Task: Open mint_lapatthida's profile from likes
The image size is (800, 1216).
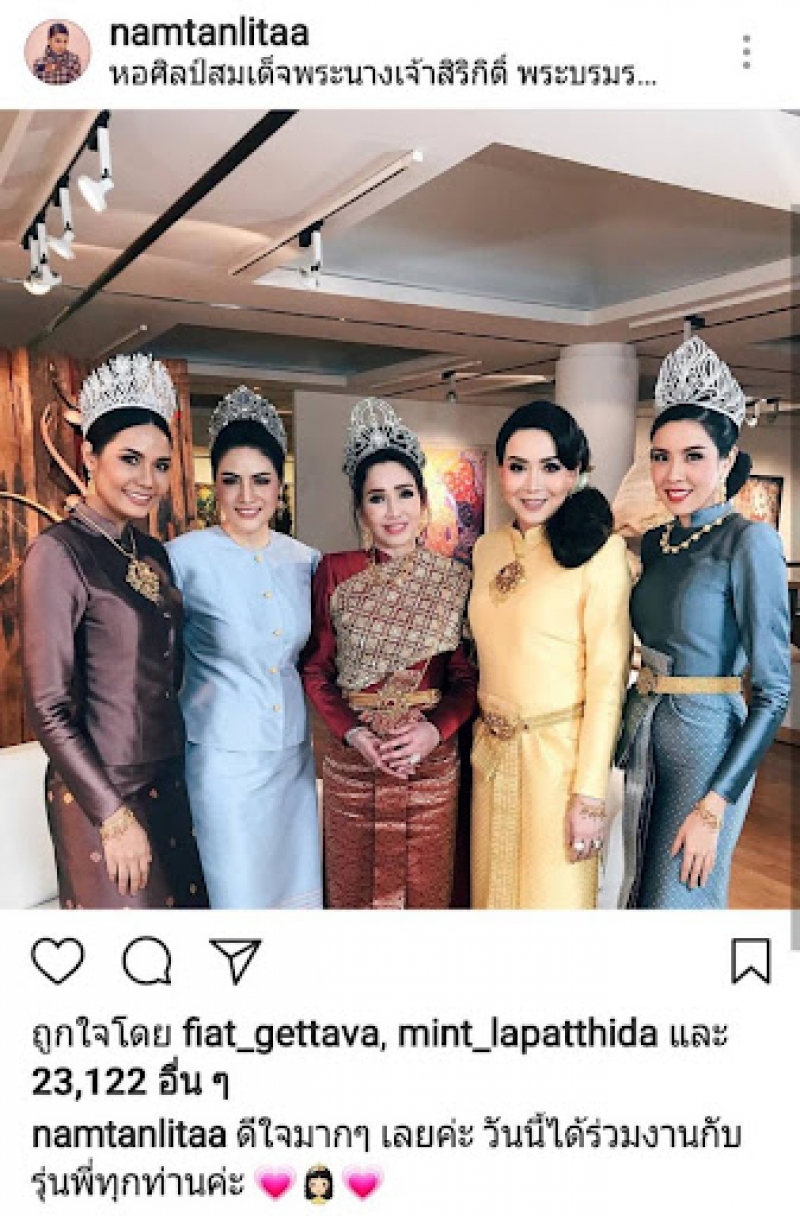Action: pos(527,1035)
